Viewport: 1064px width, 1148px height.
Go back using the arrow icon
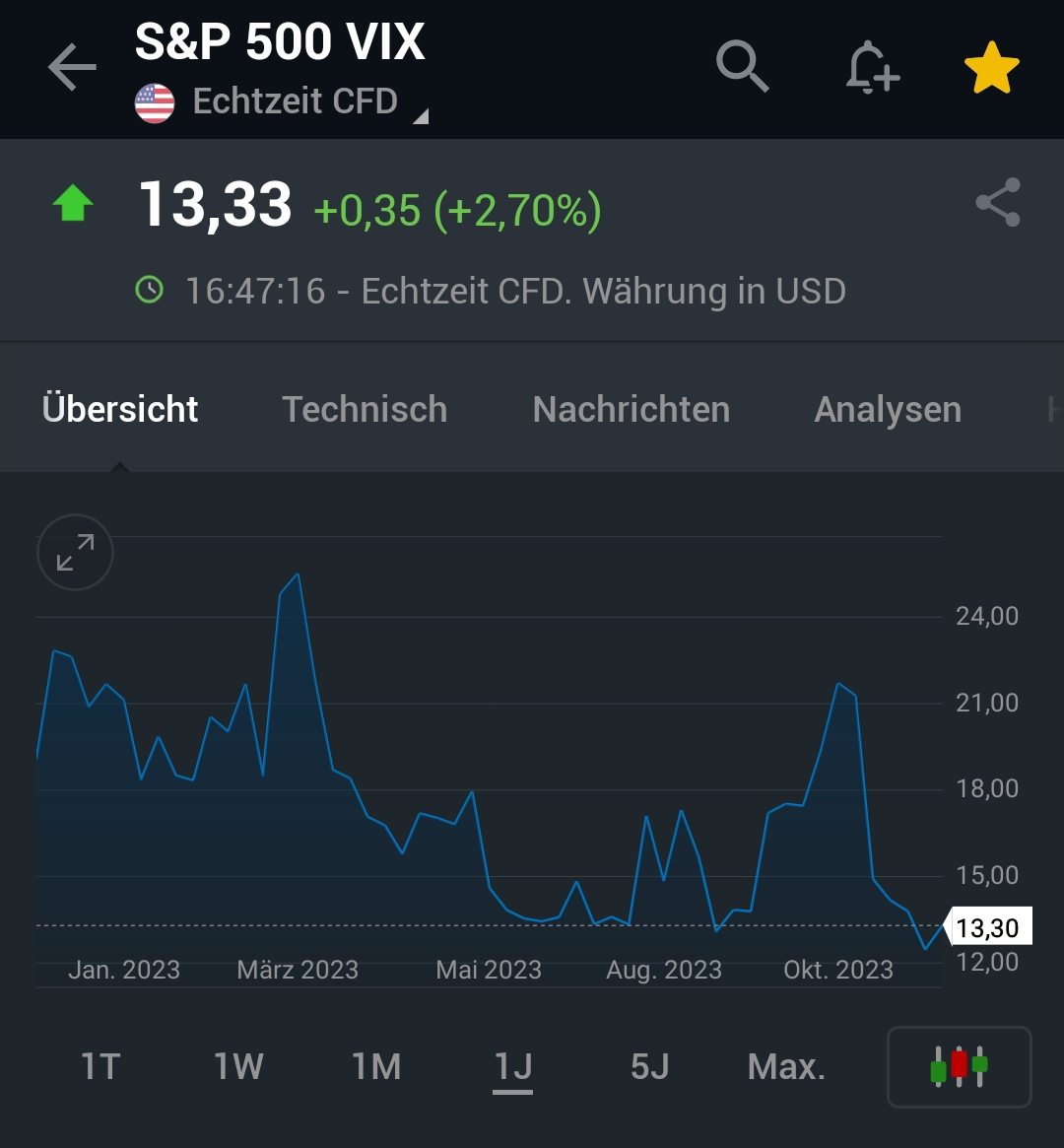coord(71,66)
